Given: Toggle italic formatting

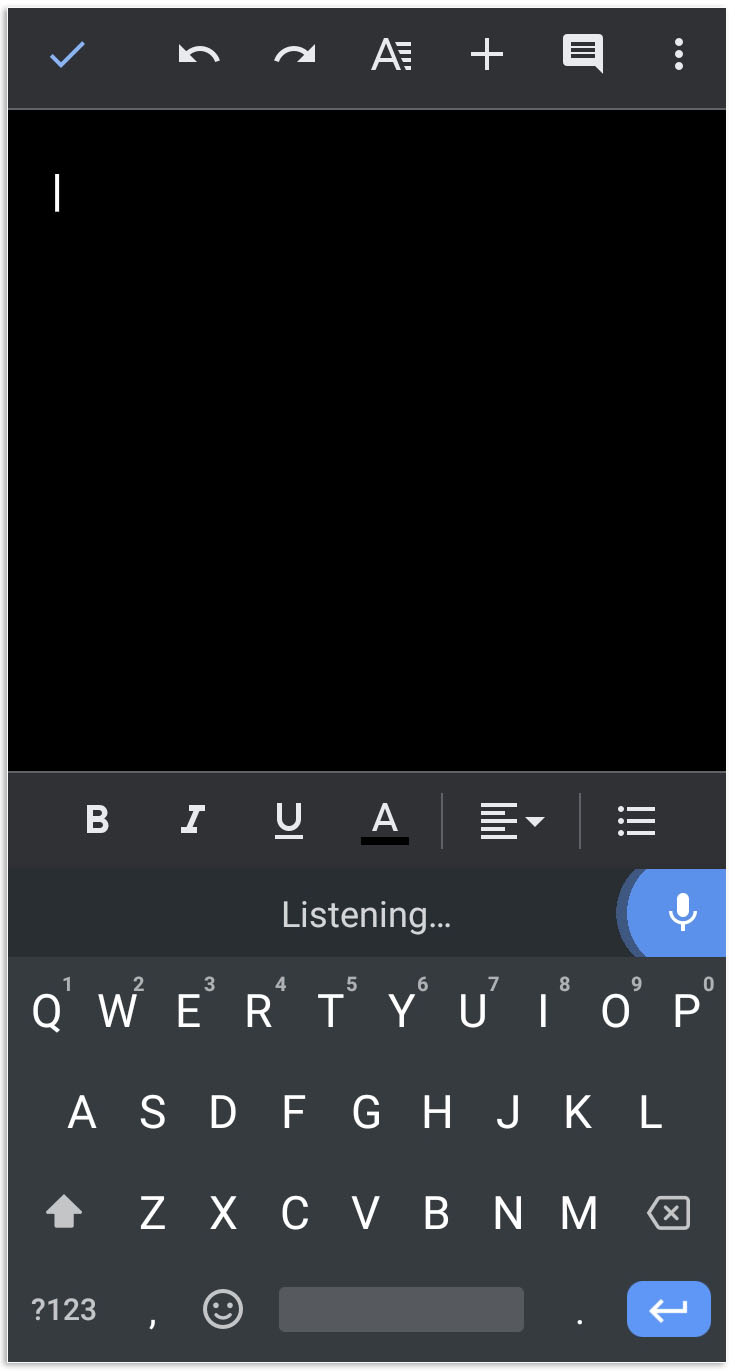Looking at the screenshot, I should [192, 821].
